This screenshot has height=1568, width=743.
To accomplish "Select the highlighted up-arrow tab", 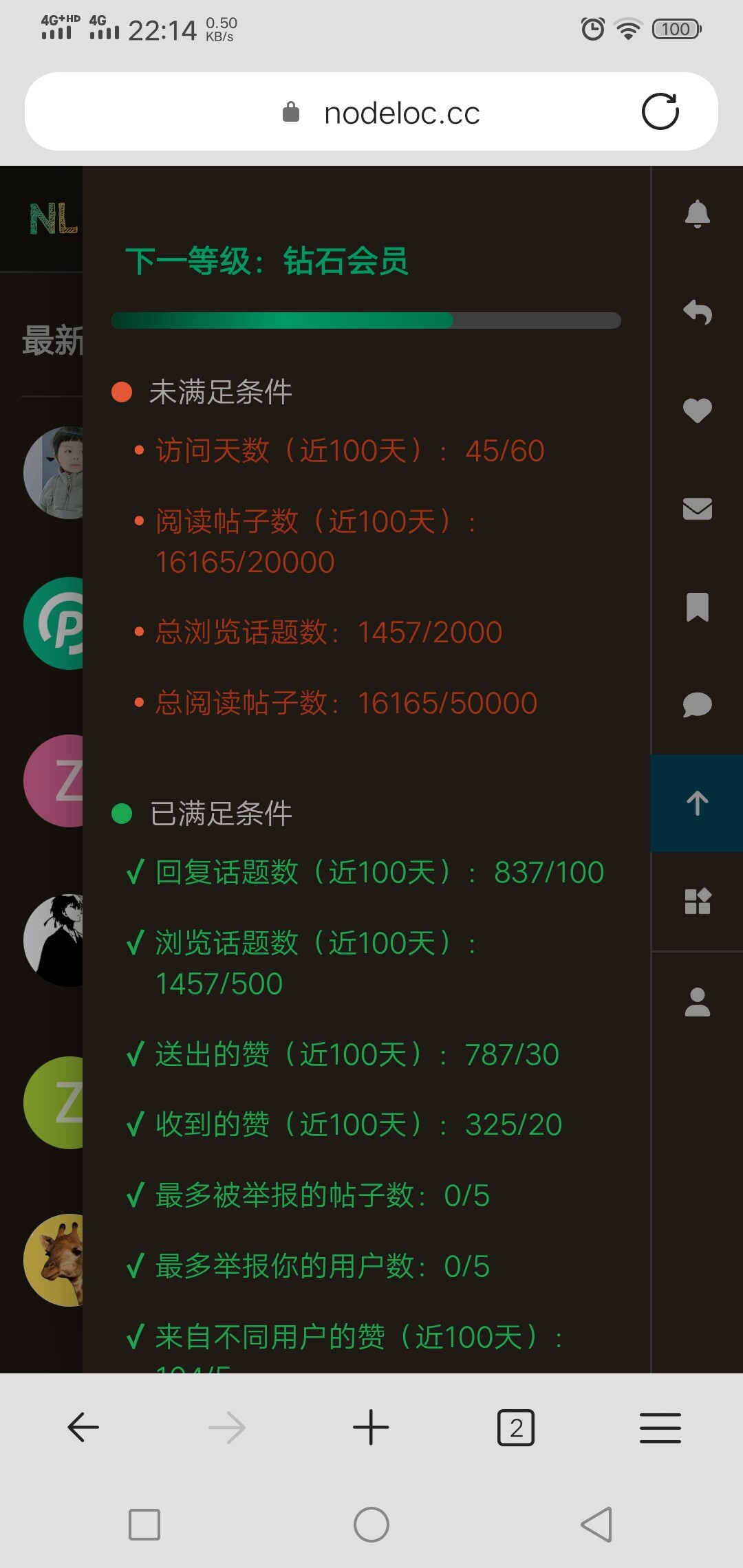I will pyautogui.click(x=697, y=803).
